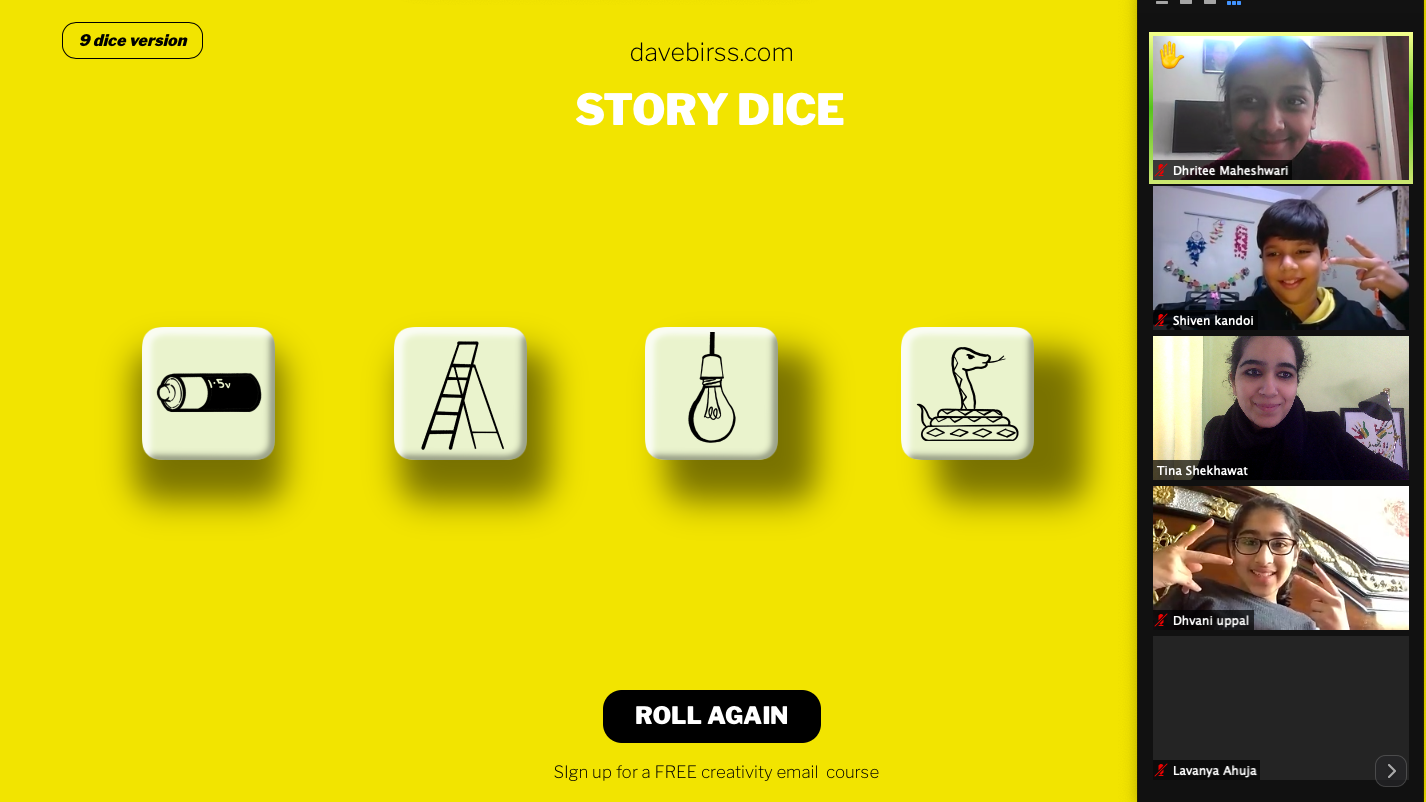Screen dimensions: 1426x802
Task: Show next page of video participants
Action: pyautogui.click(x=1391, y=771)
